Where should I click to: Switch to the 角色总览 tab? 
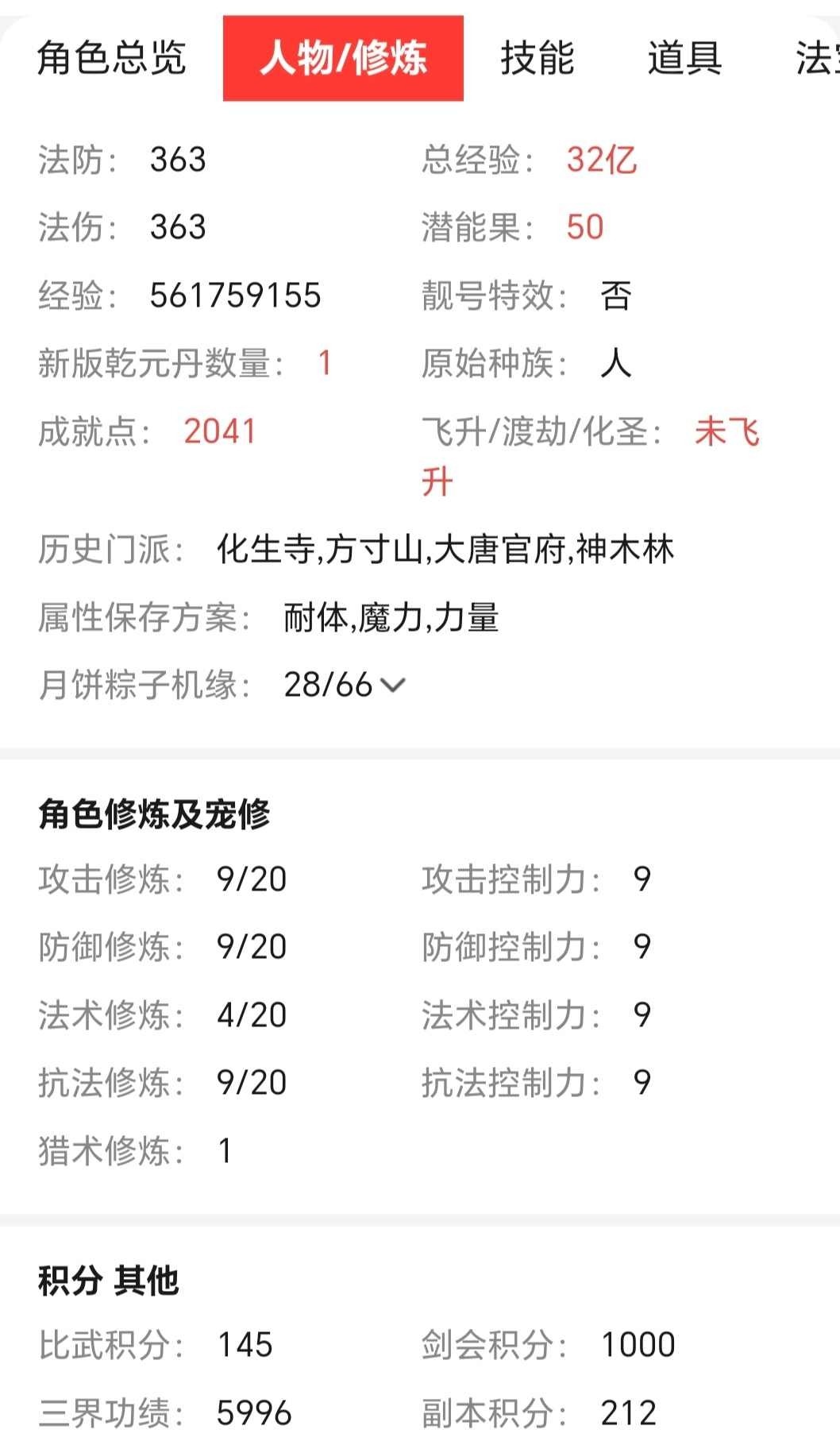(x=111, y=58)
